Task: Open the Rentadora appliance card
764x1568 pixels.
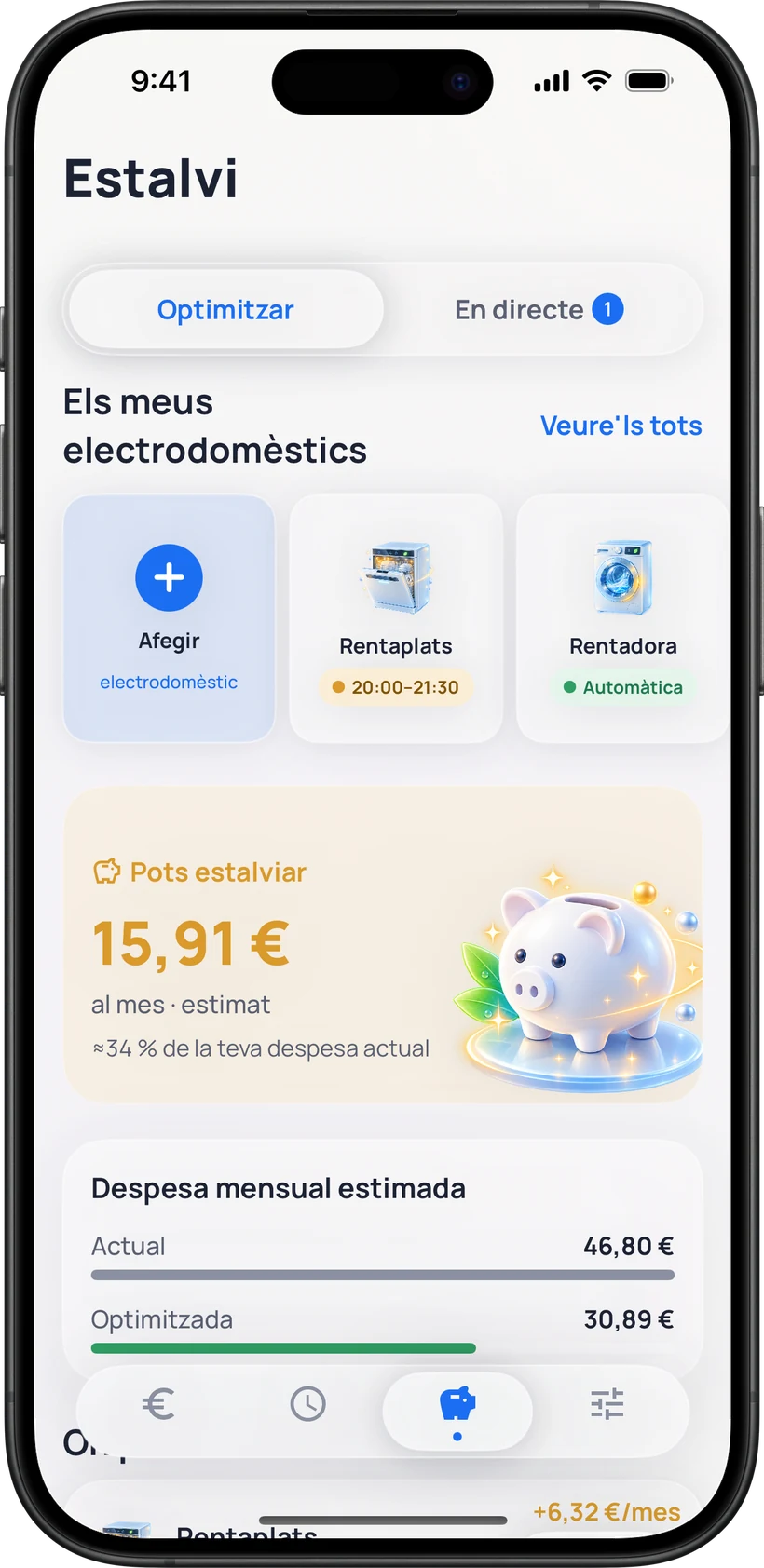Action: [622, 618]
